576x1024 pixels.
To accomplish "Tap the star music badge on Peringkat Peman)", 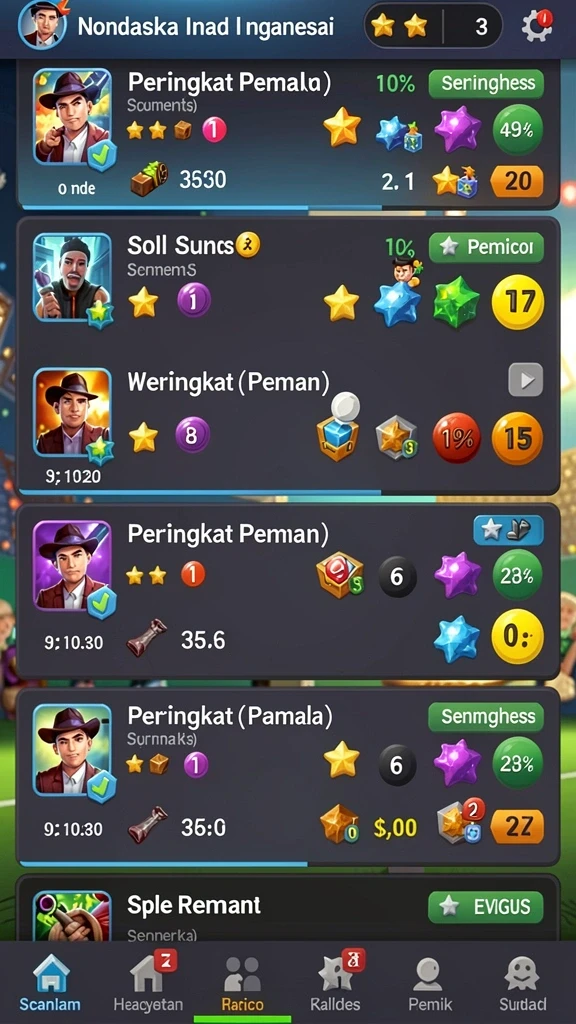I will [x=508, y=531].
